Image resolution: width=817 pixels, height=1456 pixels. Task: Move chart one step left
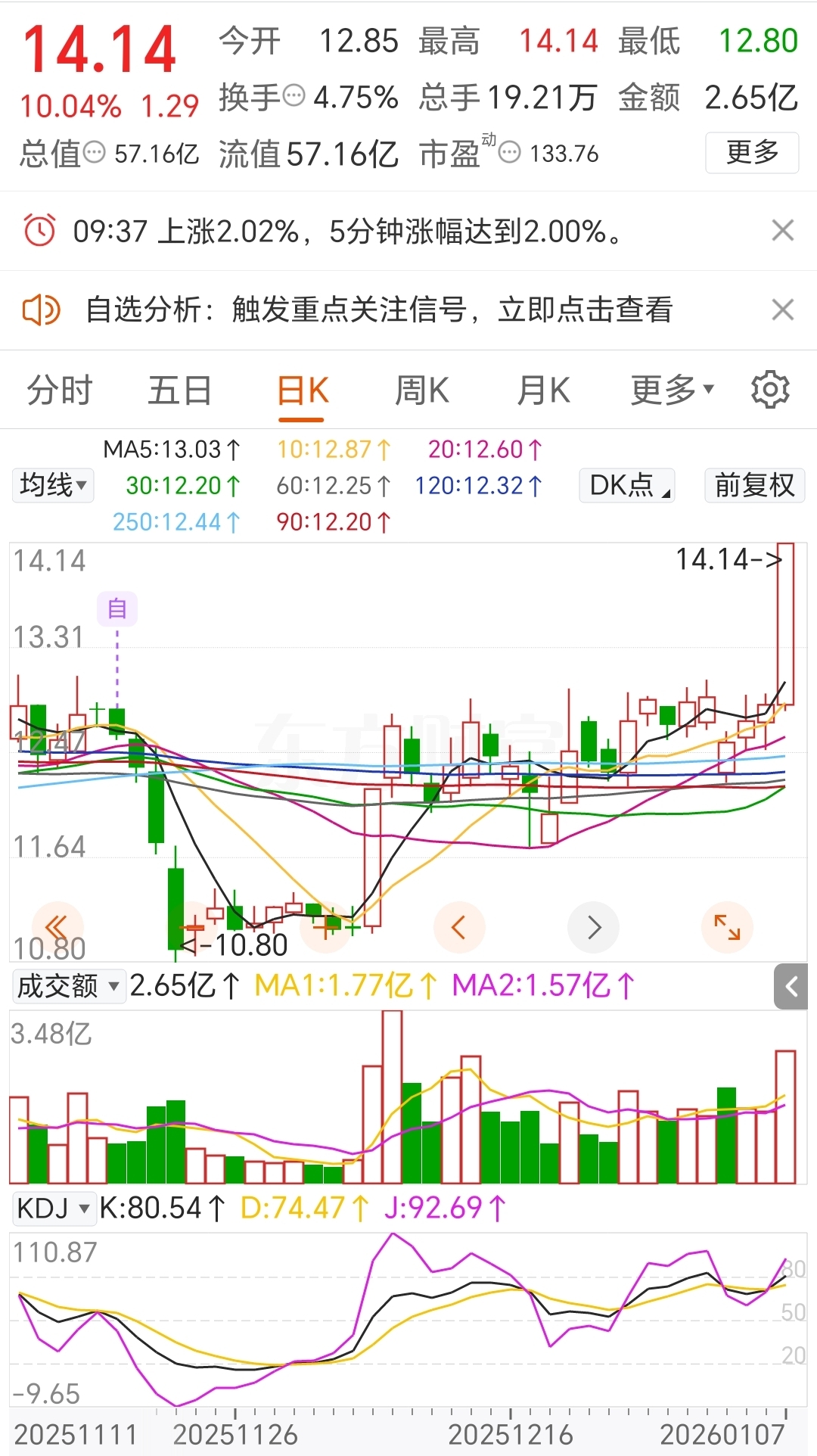click(x=459, y=927)
